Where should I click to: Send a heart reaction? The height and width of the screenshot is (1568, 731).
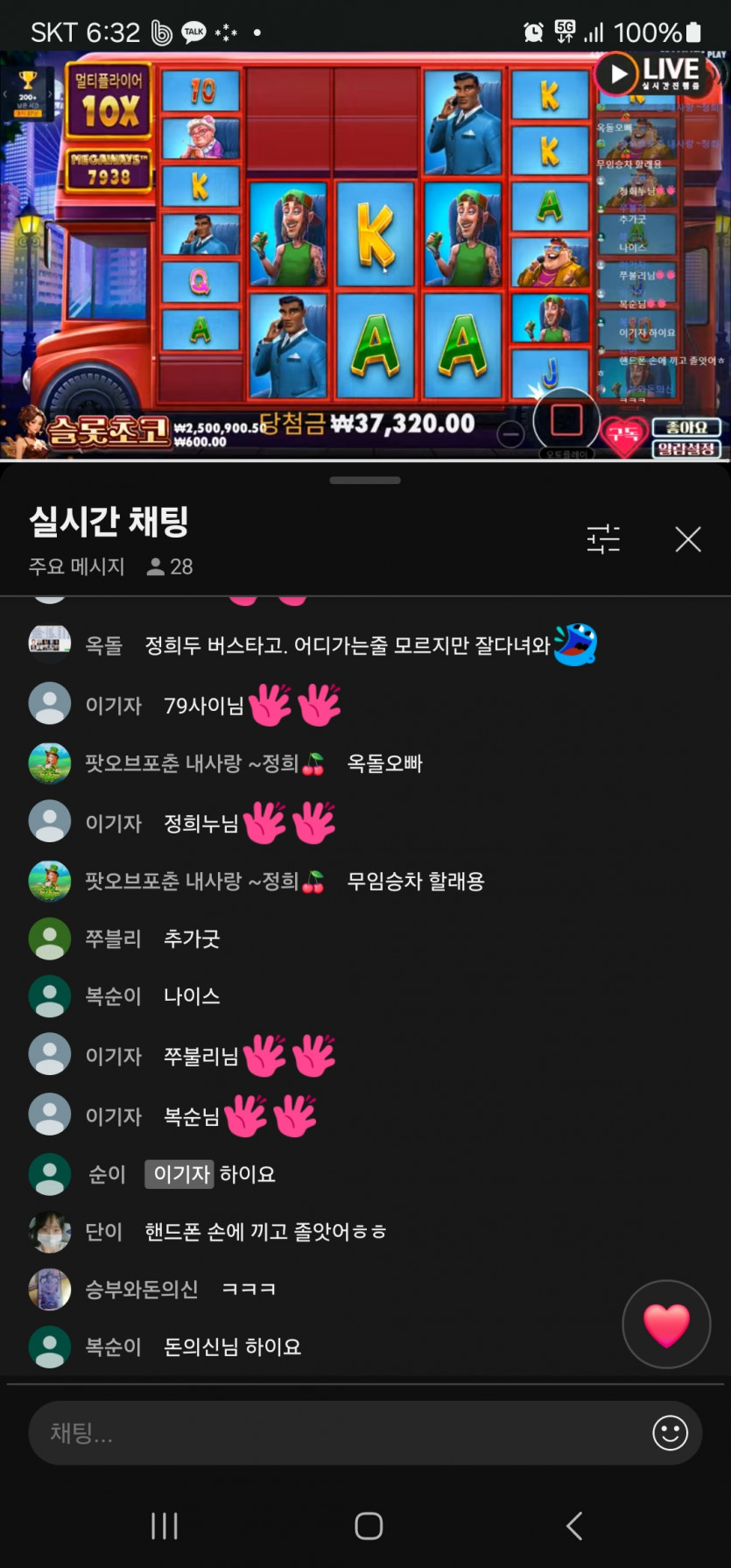coord(666,1324)
